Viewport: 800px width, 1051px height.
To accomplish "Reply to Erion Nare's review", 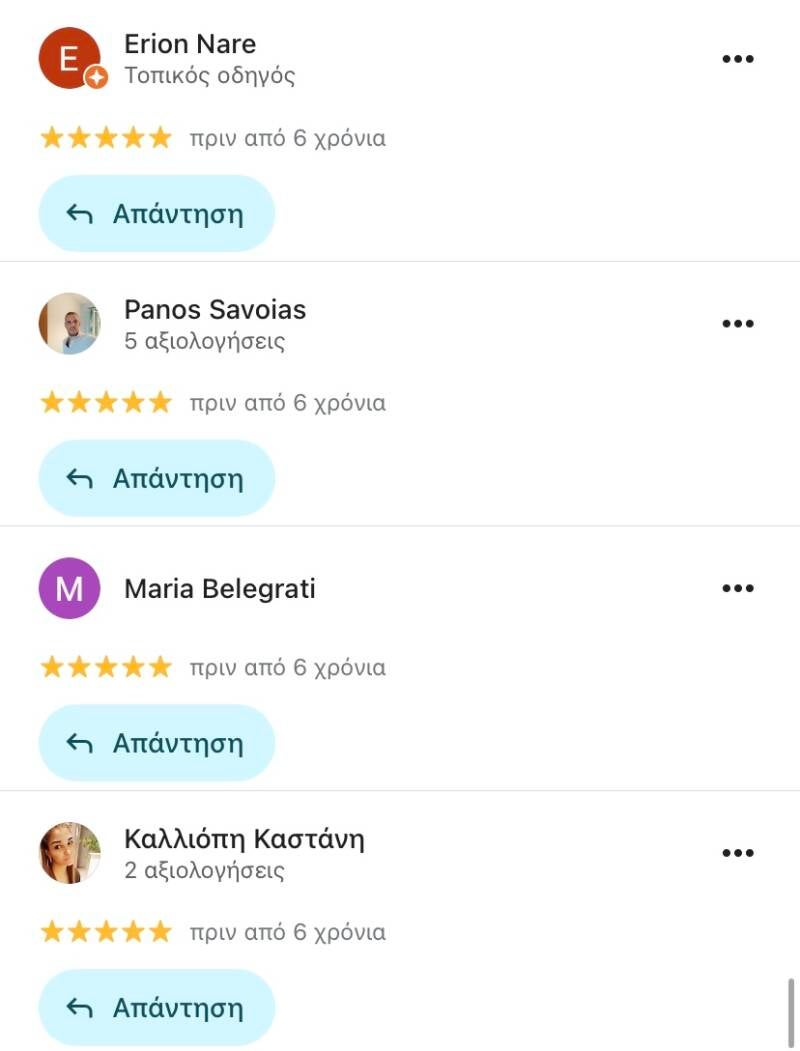I will tap(156, 214).
